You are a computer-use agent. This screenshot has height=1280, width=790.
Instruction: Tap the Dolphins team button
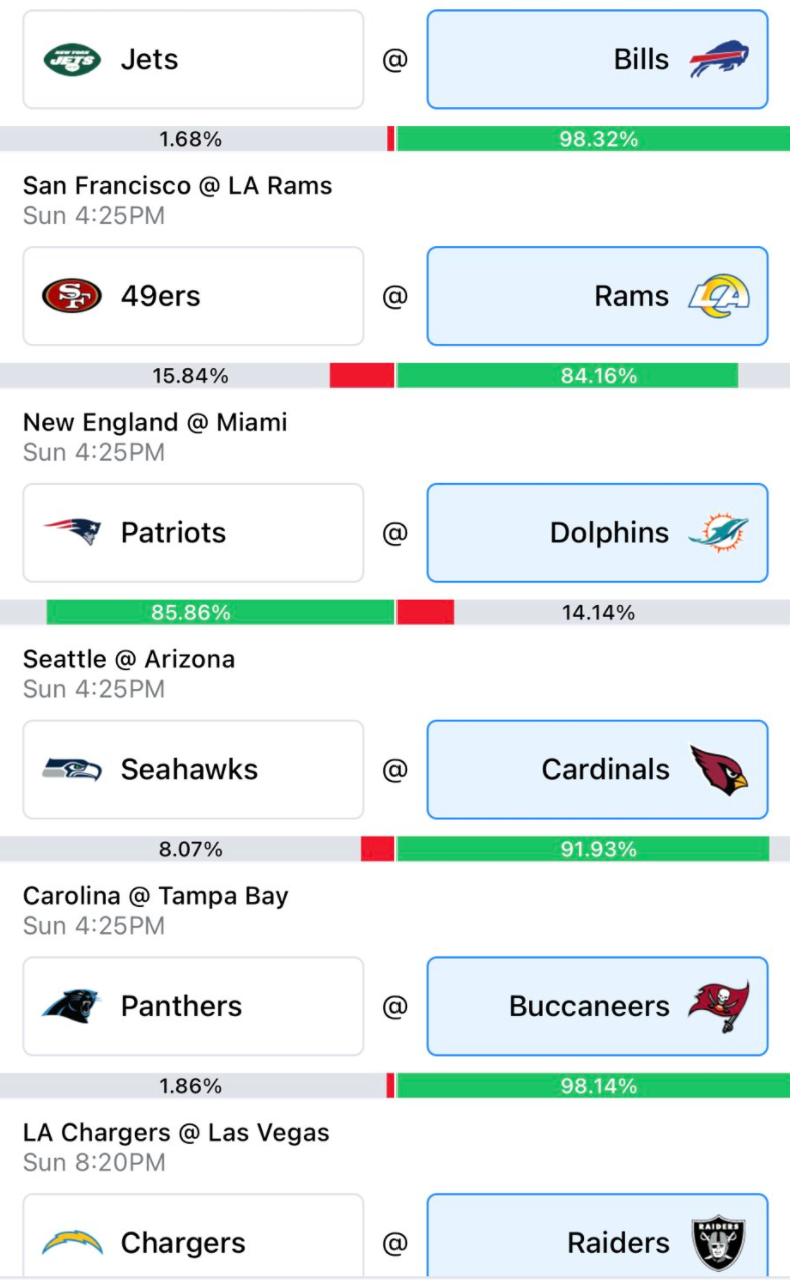pos(597,533)
